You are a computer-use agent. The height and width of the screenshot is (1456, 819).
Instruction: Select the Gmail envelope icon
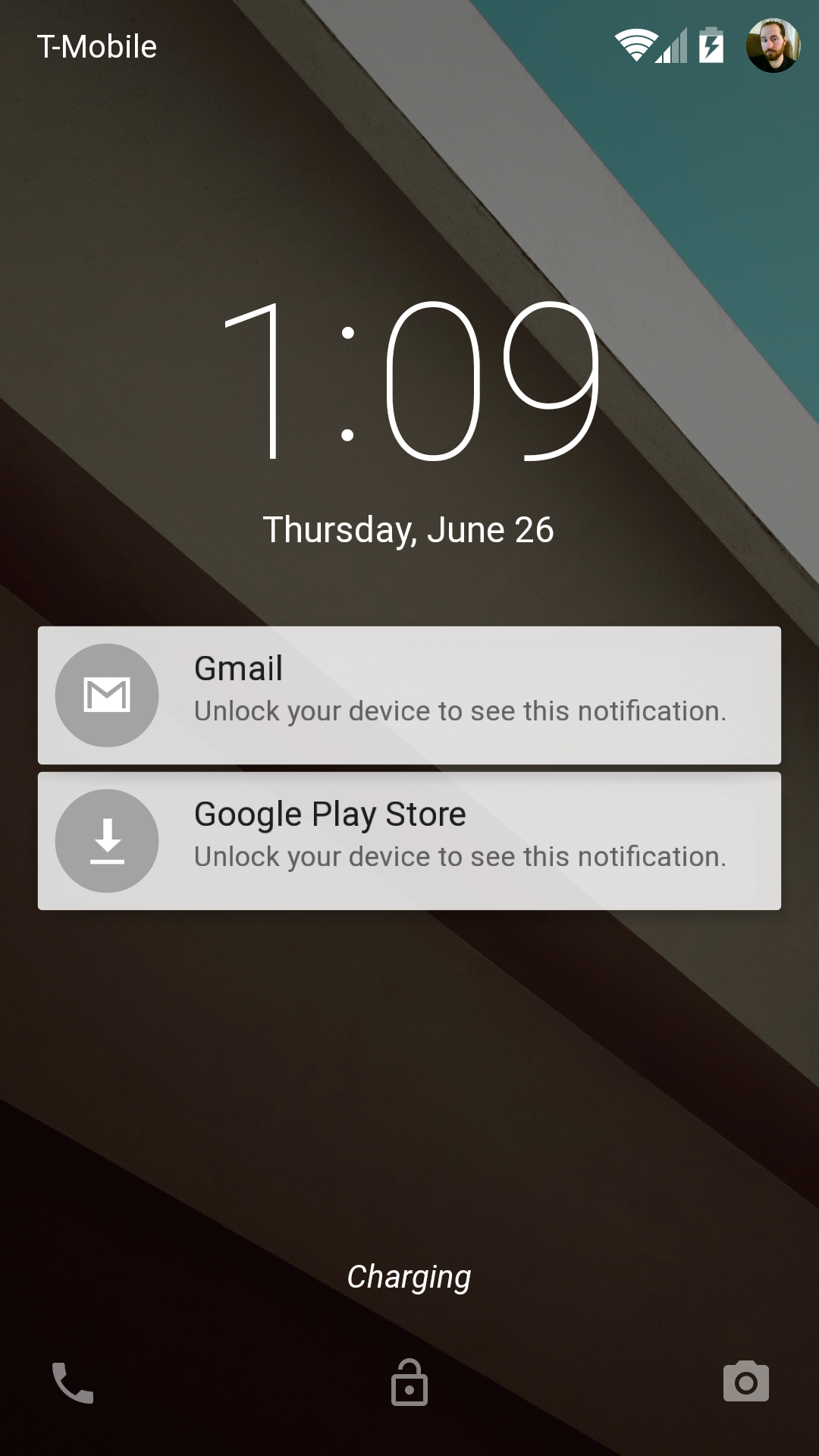[107, 695]
